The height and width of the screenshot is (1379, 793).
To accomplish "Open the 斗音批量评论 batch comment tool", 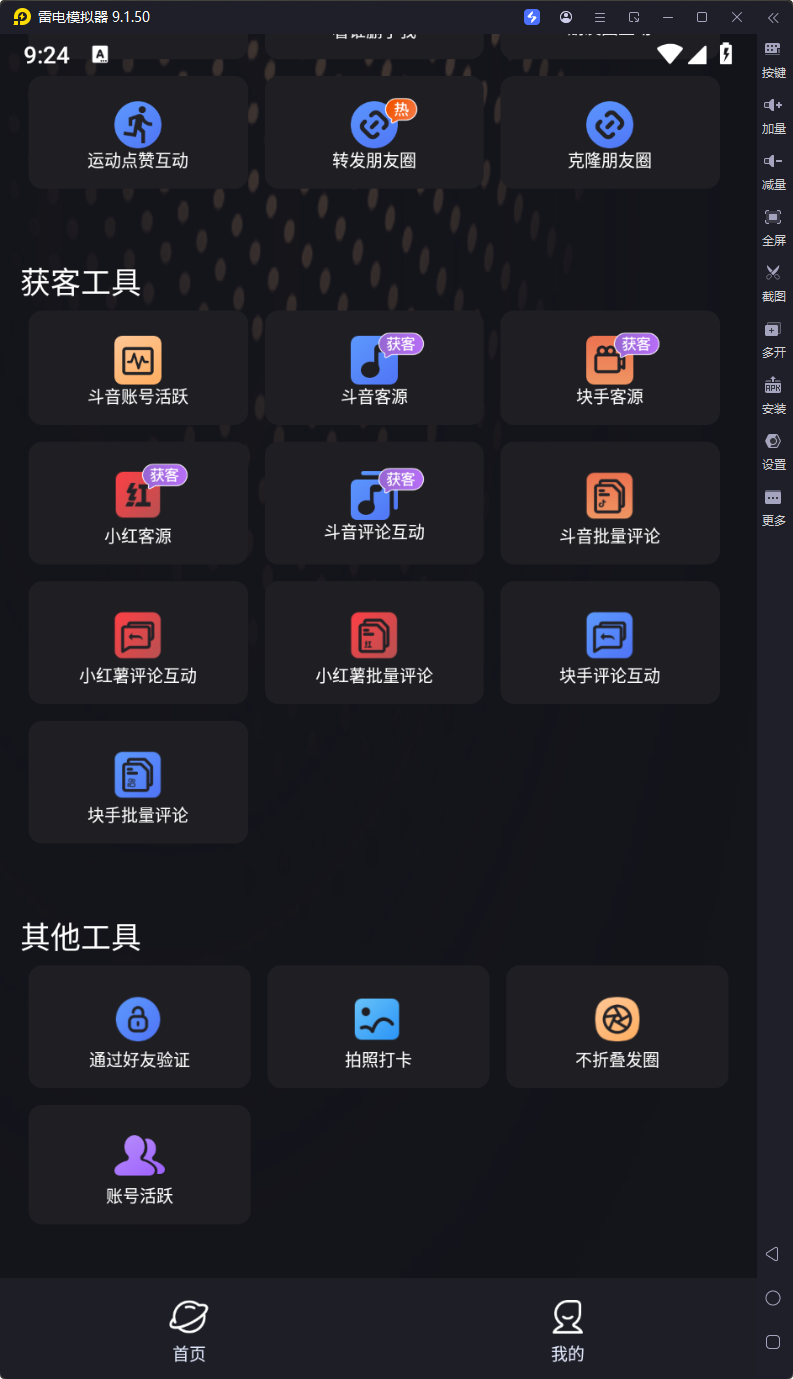I will tap(609, 503).
